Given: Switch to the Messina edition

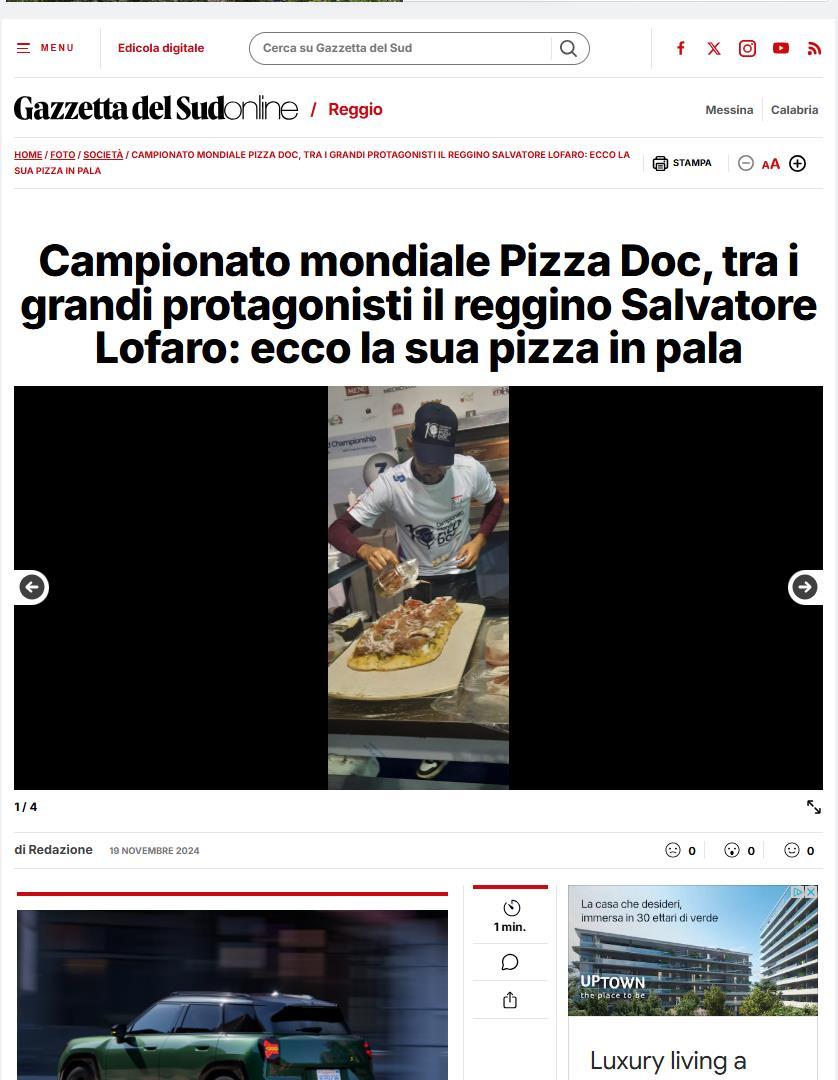Looking at the screenshot, I should 729,110.
